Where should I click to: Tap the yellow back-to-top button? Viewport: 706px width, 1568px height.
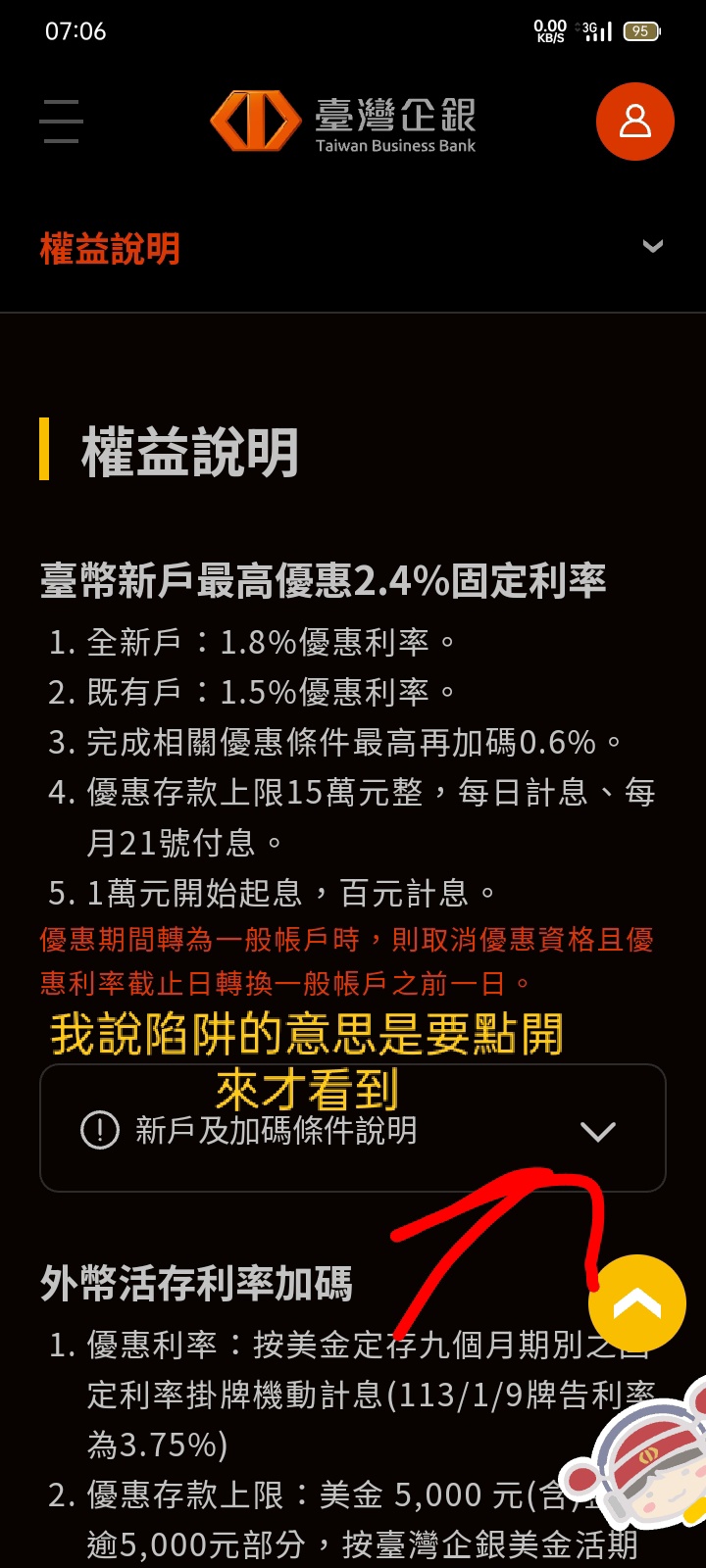637,1303
